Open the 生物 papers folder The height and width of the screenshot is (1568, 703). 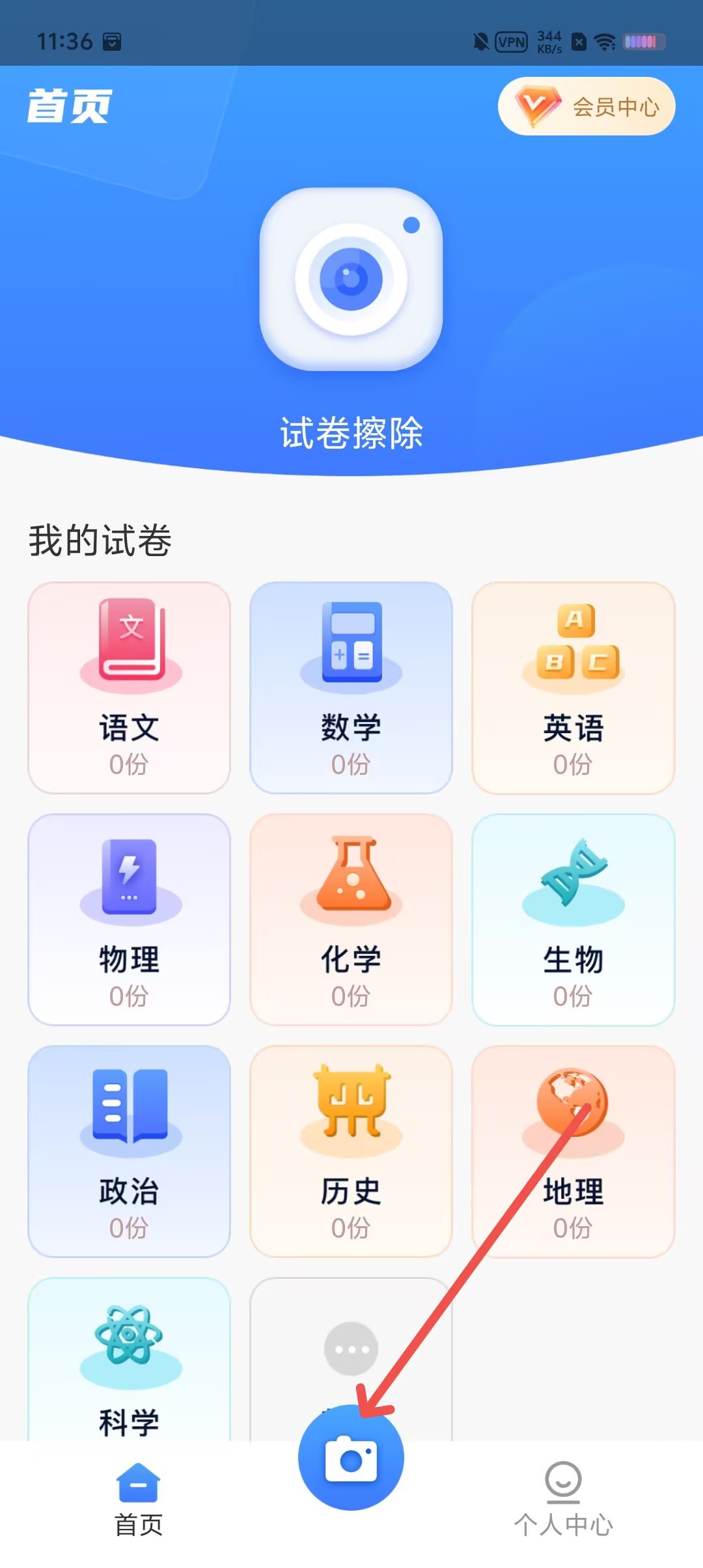(573, 919)
